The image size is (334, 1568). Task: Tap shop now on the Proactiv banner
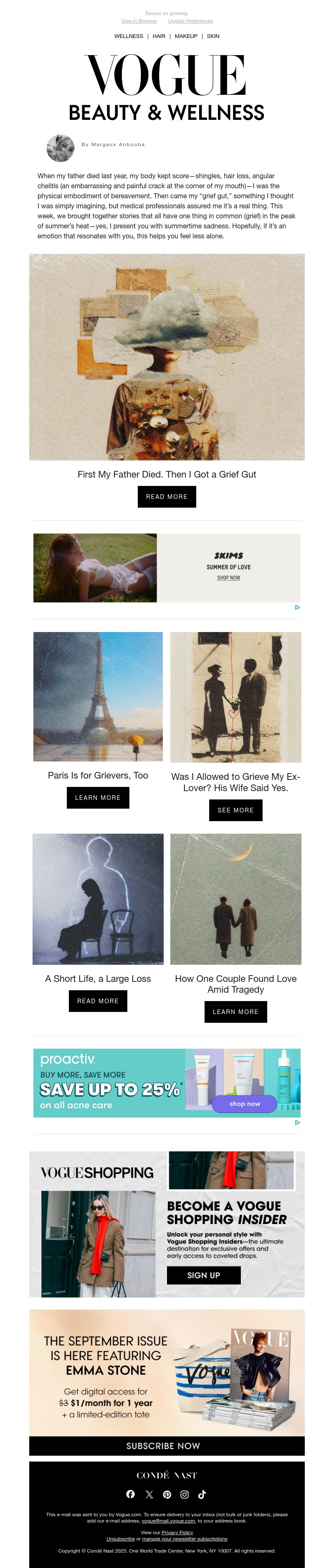(245, 1103)
